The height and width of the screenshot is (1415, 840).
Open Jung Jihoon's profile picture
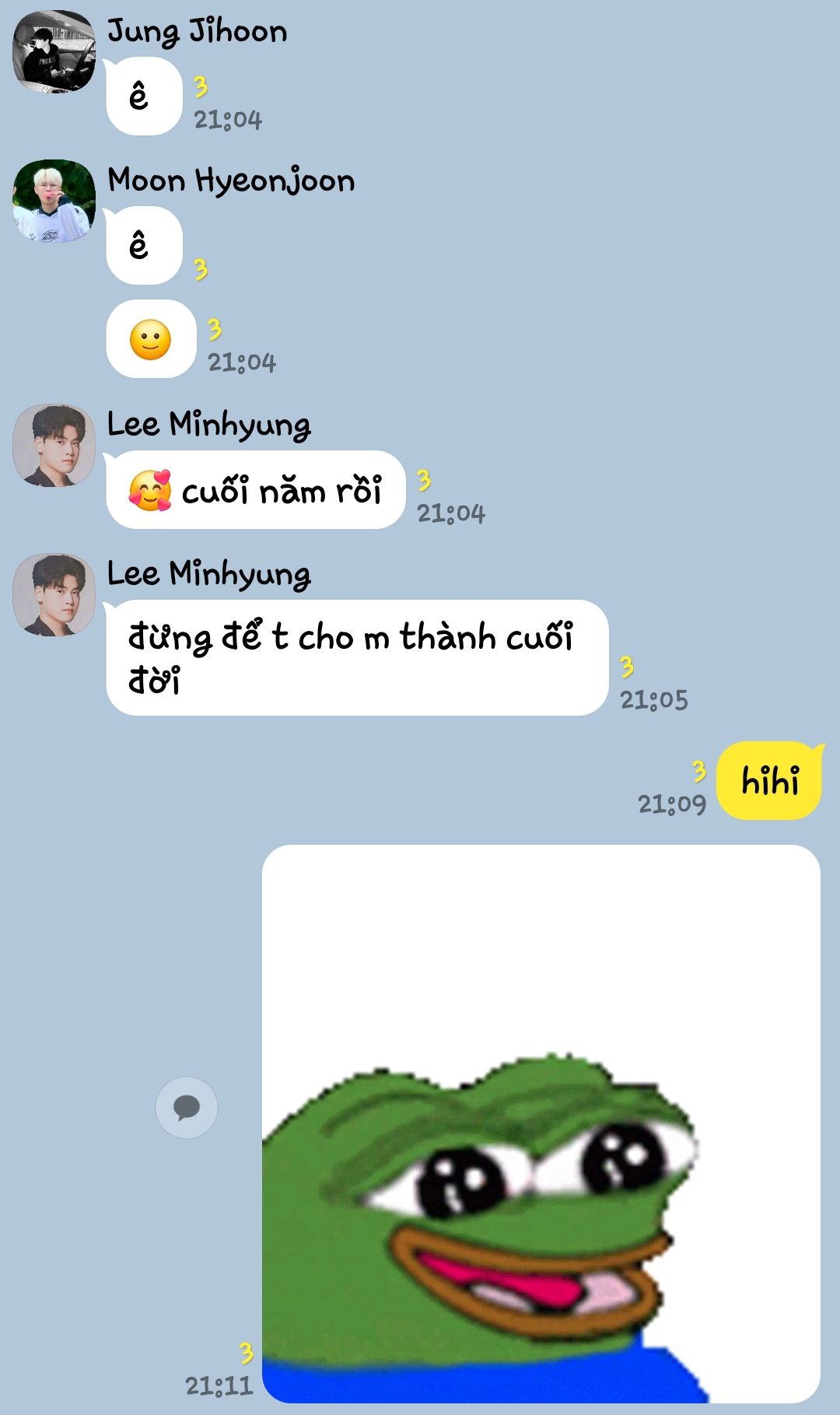[x=54, y=52]
